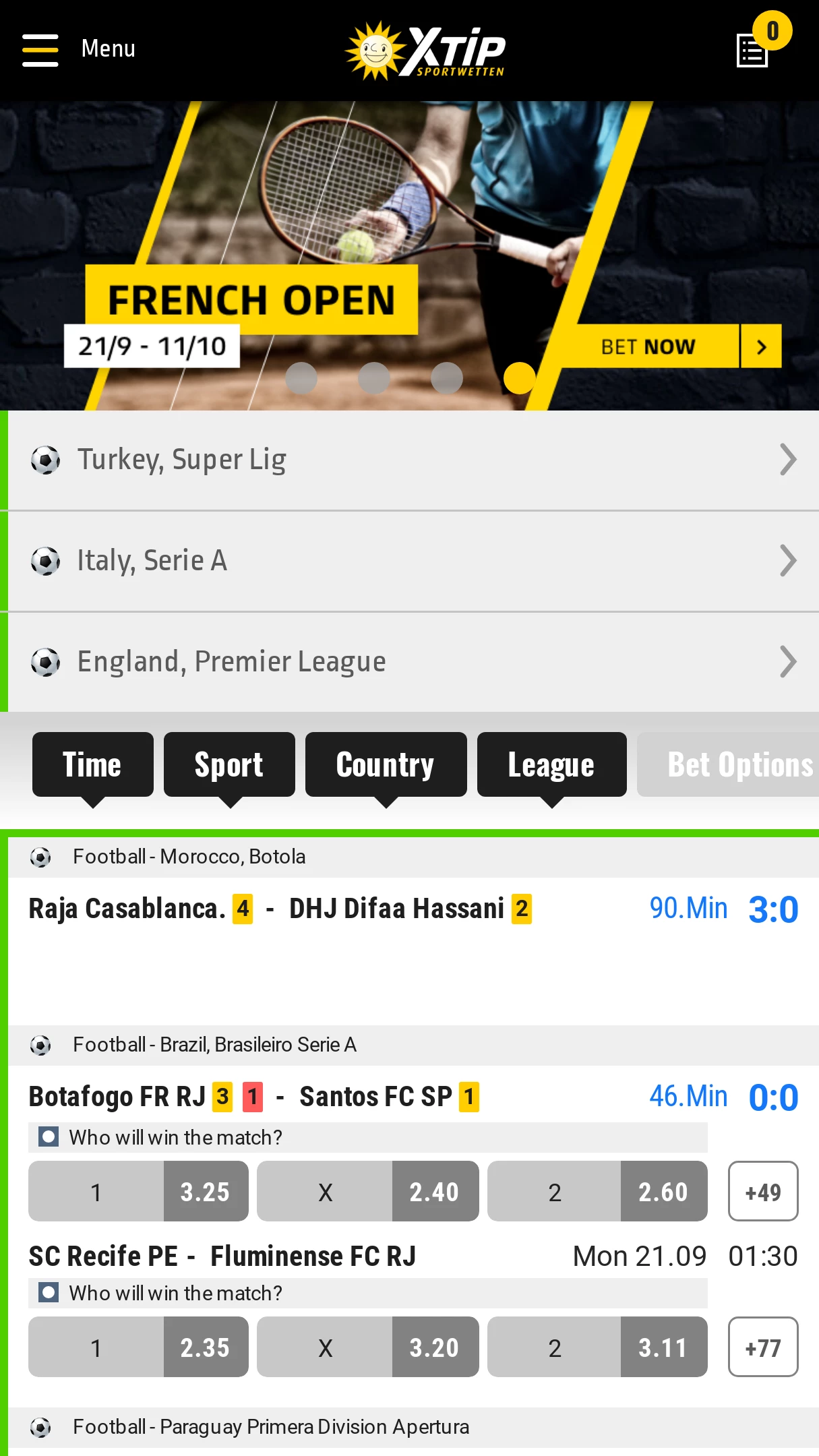Bet on SC Recife win at 2.35

coord(138,1347)
